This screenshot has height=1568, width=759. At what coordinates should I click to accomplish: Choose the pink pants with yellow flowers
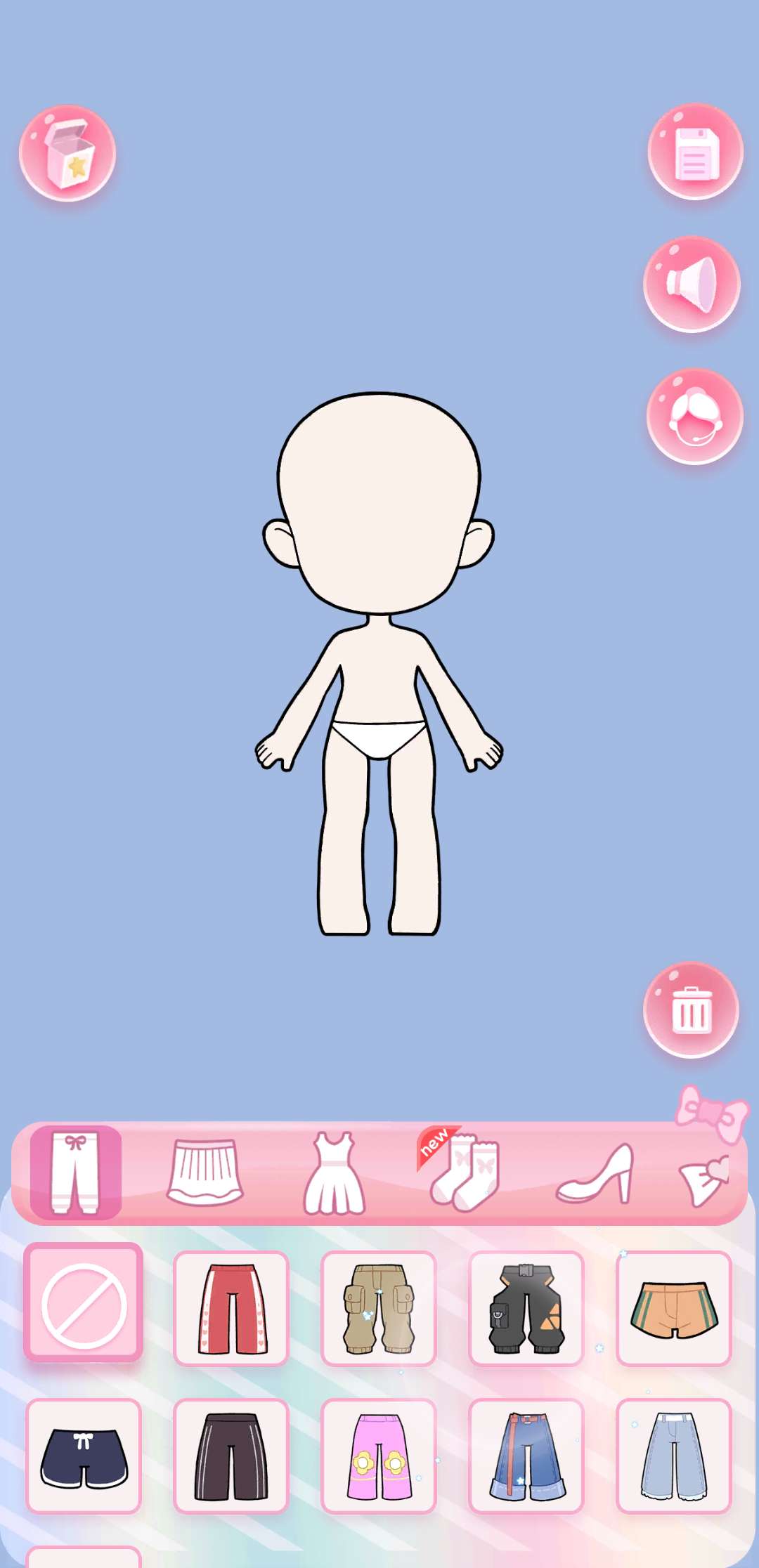[x=379, y=1456]
